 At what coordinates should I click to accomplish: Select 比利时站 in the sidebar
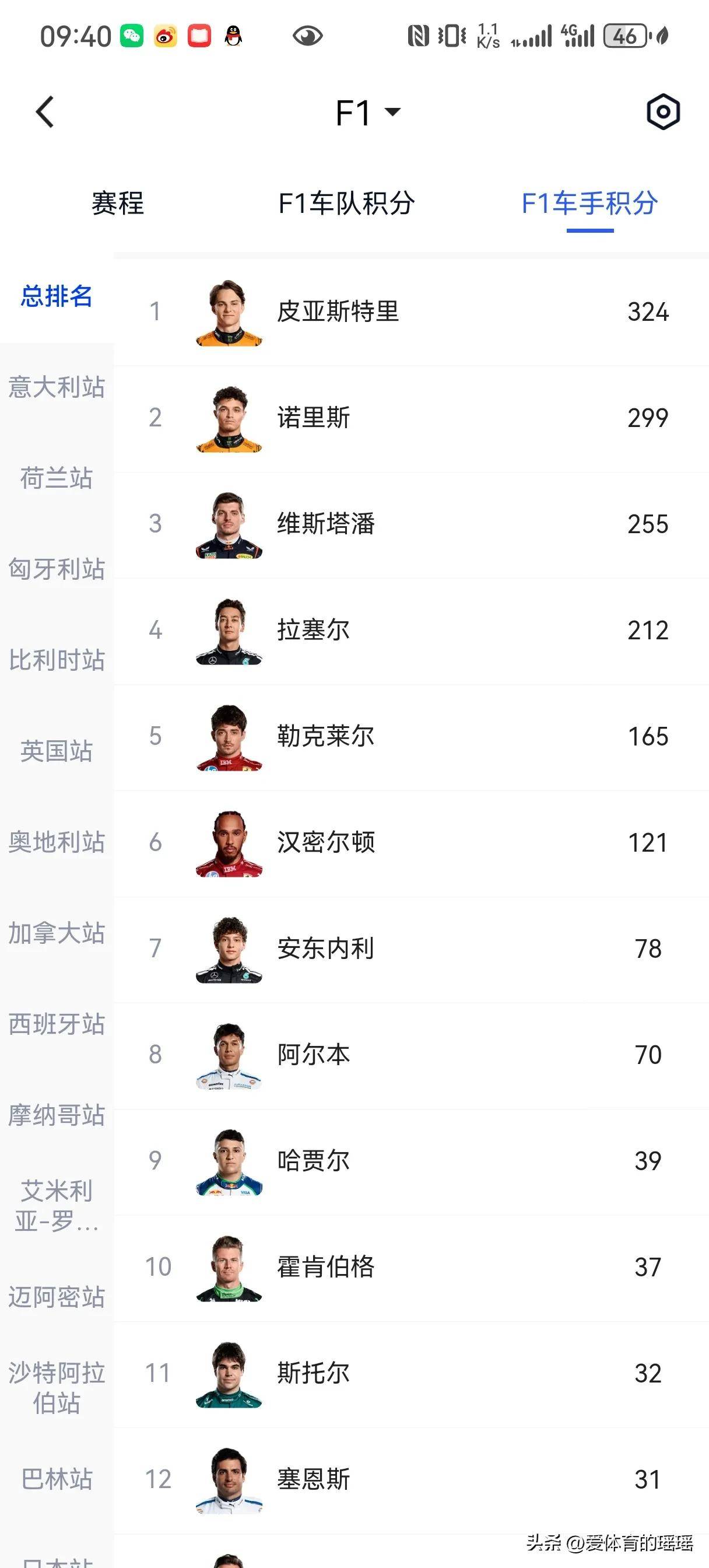pyautogui.click(x=58, y=660)
